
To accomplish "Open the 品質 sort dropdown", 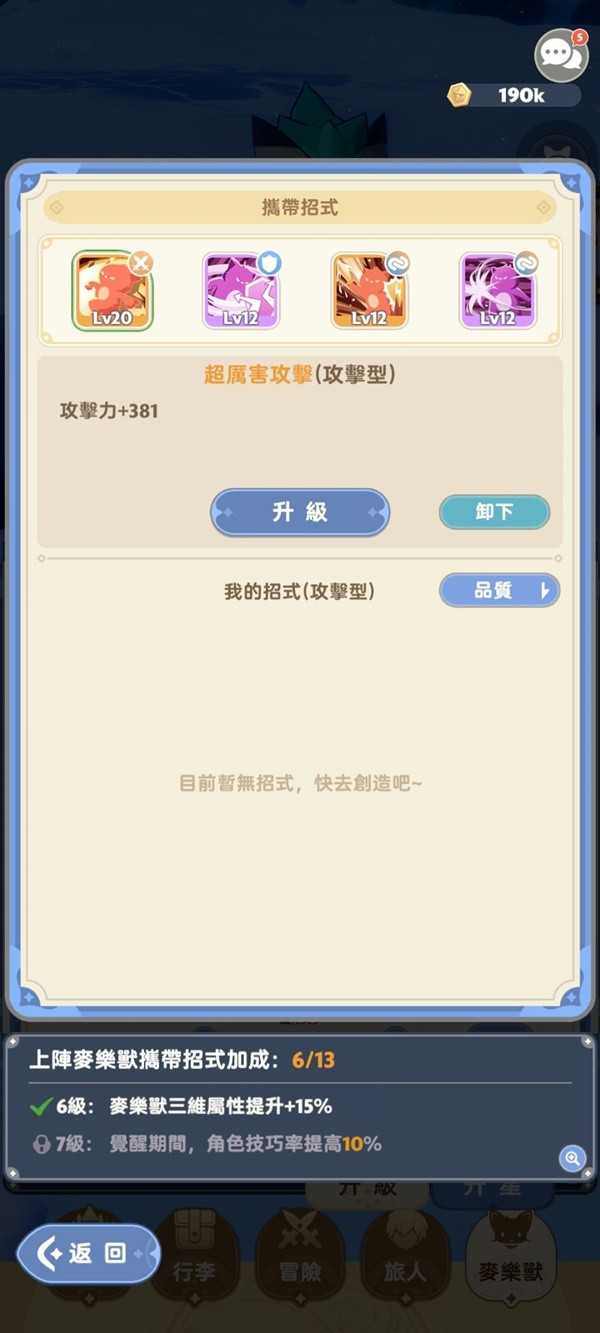I will point(499,591).
